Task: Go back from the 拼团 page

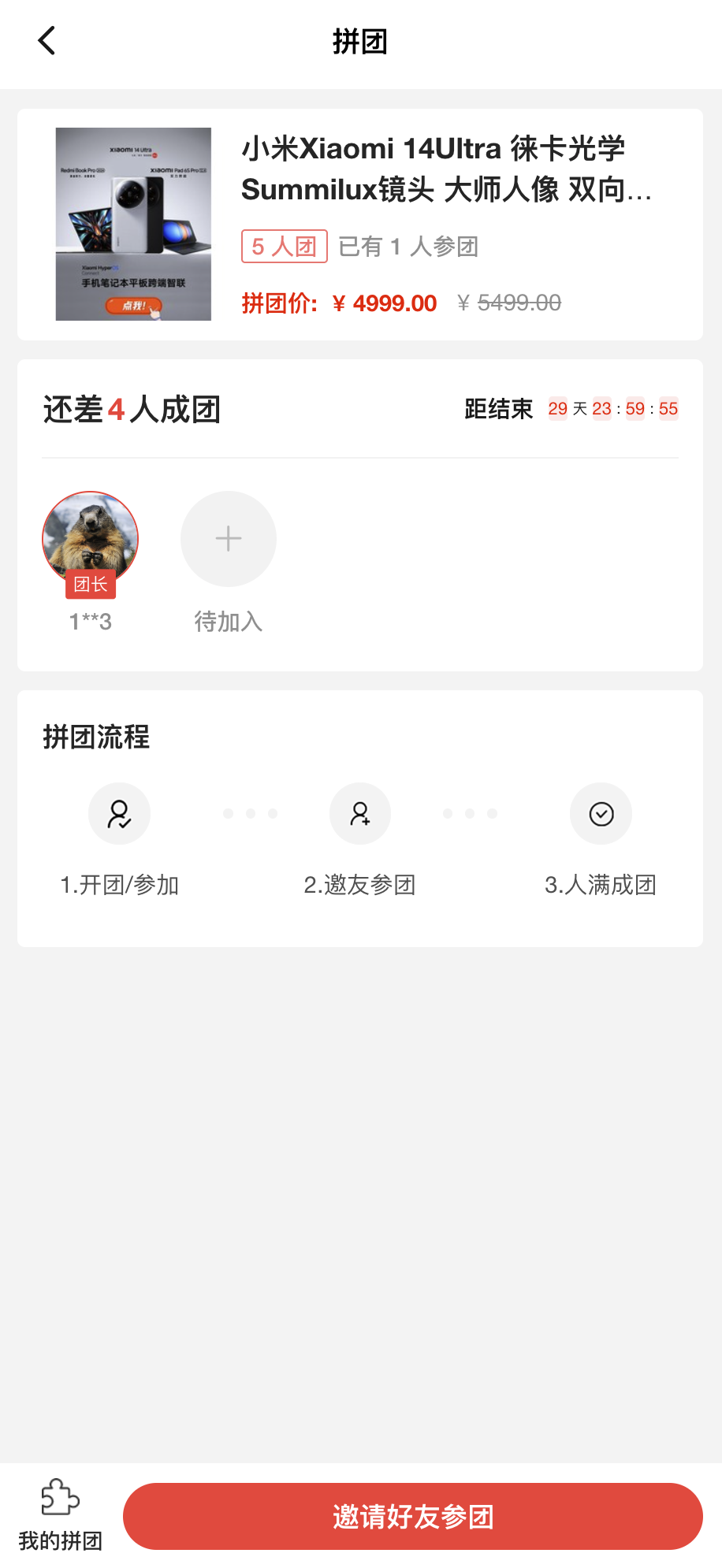Action: pos(47,41)
